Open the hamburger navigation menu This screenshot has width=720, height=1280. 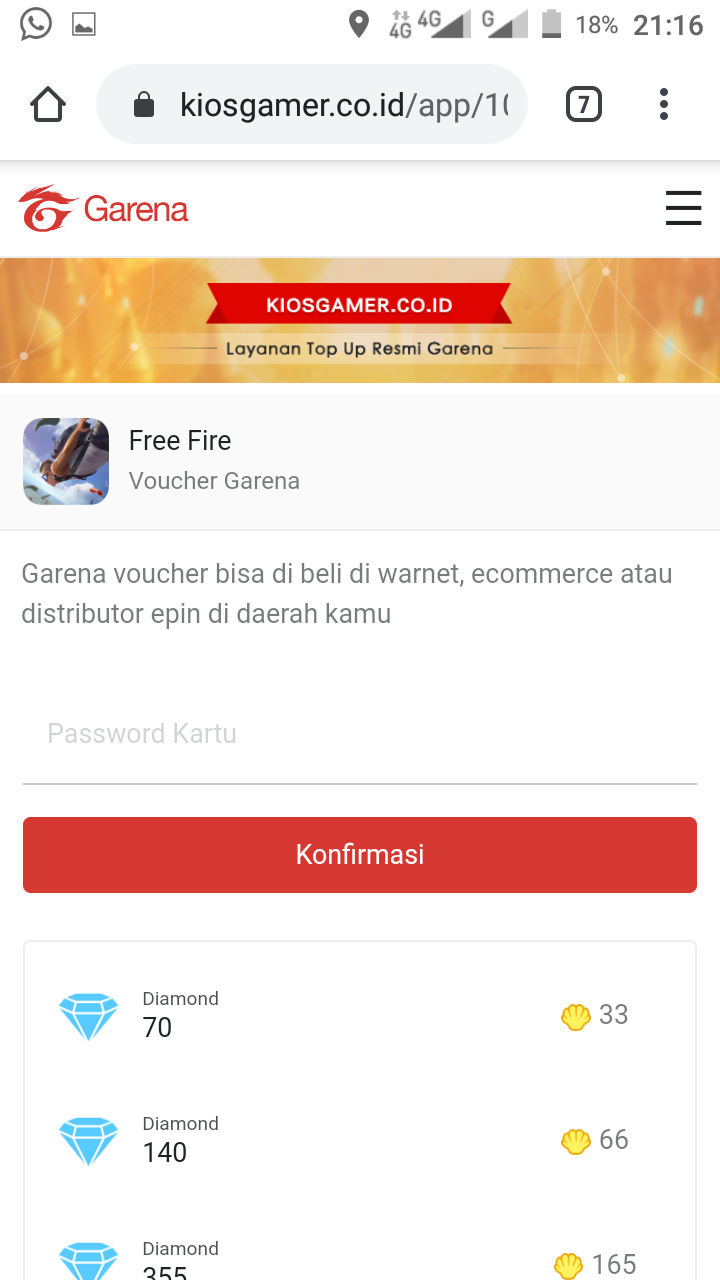[684, 208]
